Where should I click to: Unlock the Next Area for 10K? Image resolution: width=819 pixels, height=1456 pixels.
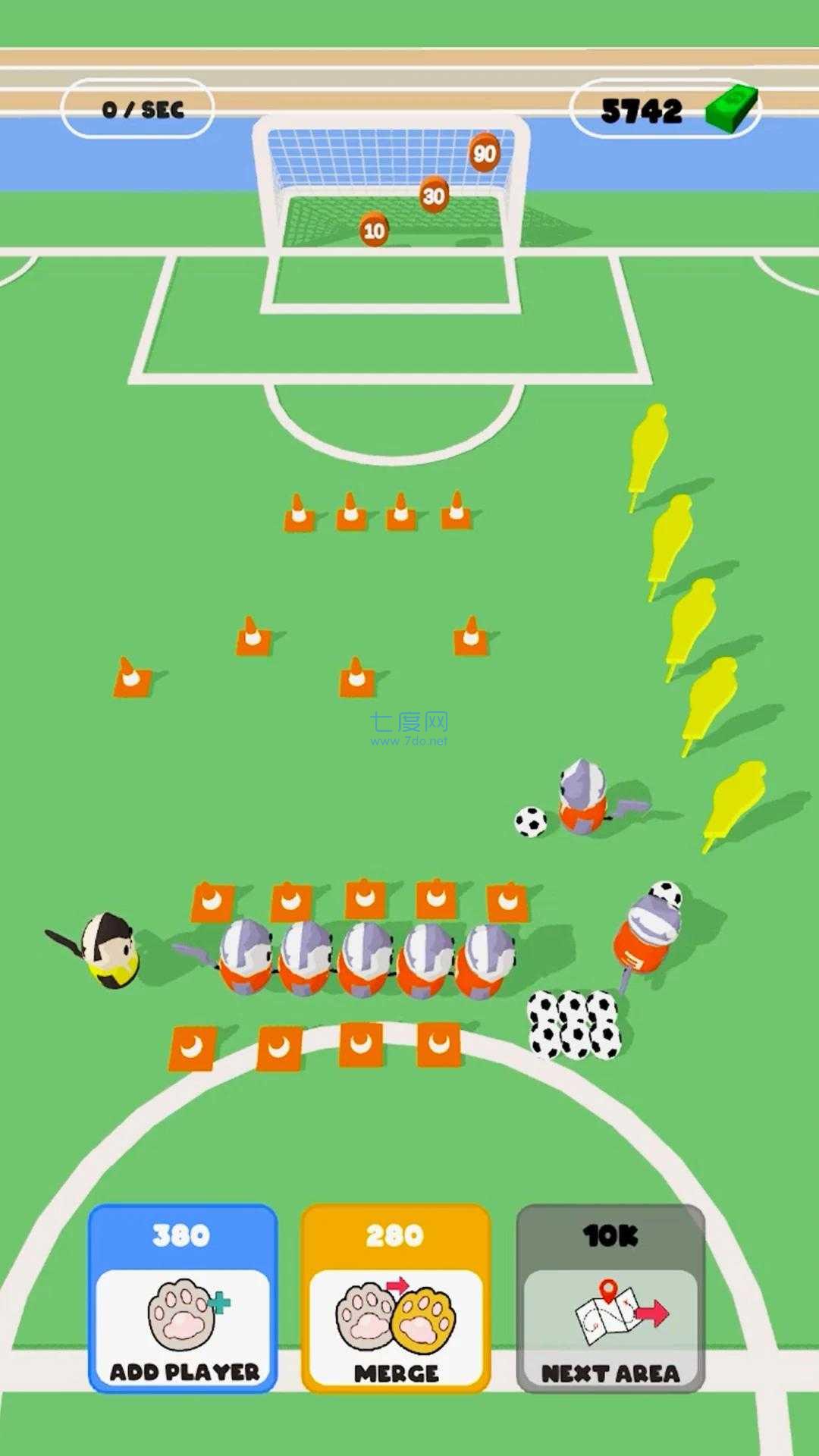click(610, 1298)
